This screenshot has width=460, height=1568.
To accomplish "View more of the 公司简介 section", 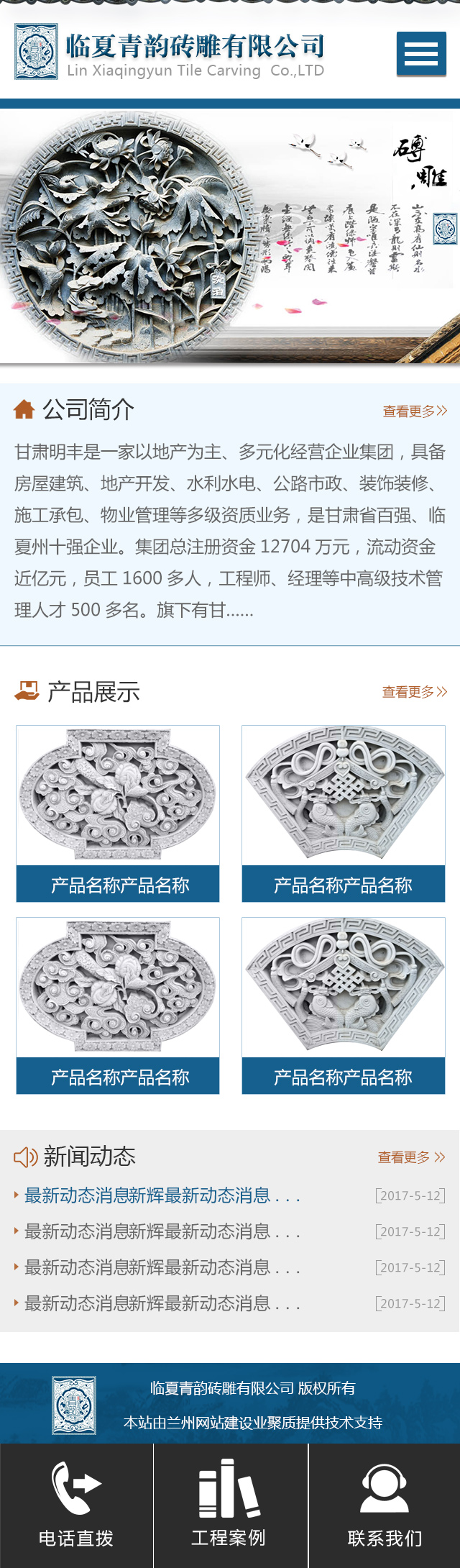I will [x=415, y=411].
